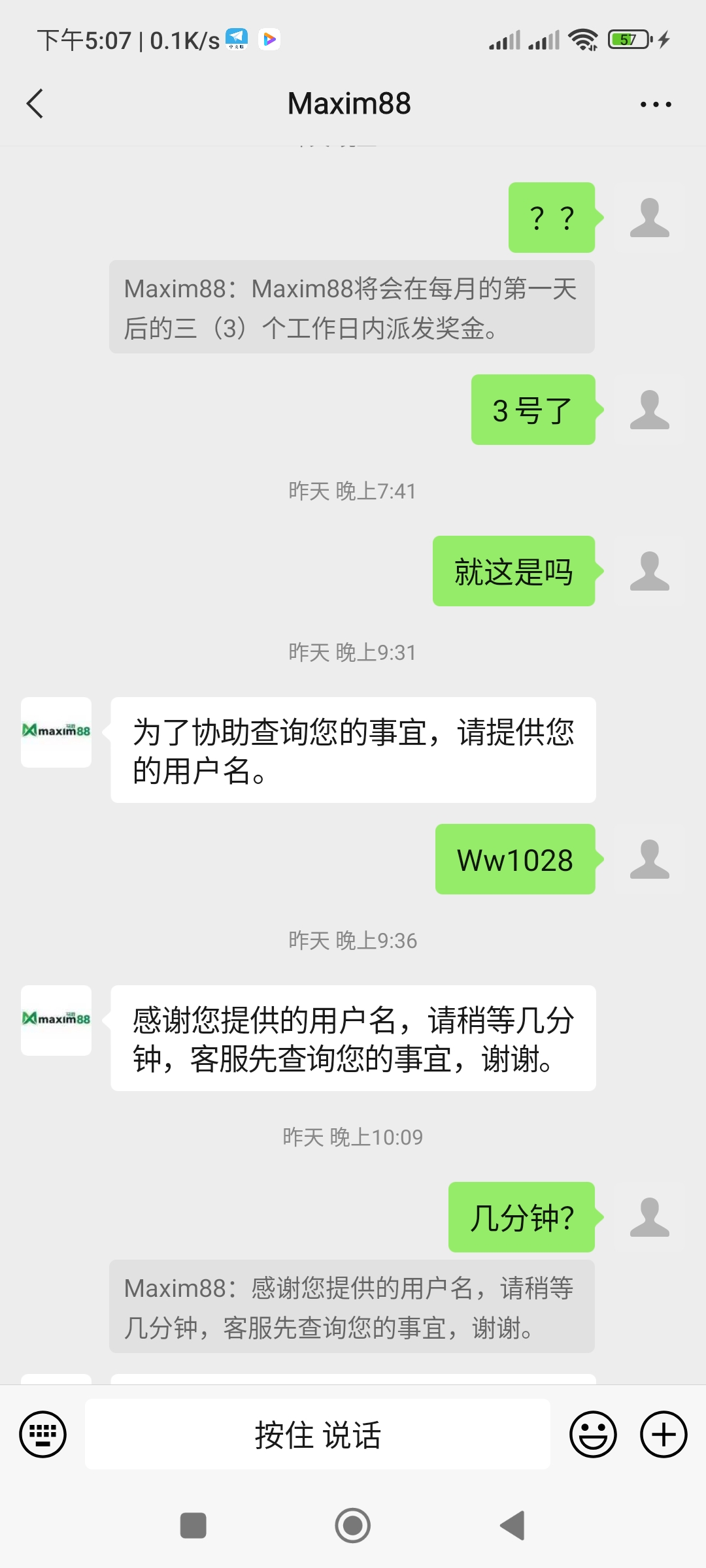Tap the 就这是吗 sent message
The image size is (706, 1568).
[x=514, y=571]
